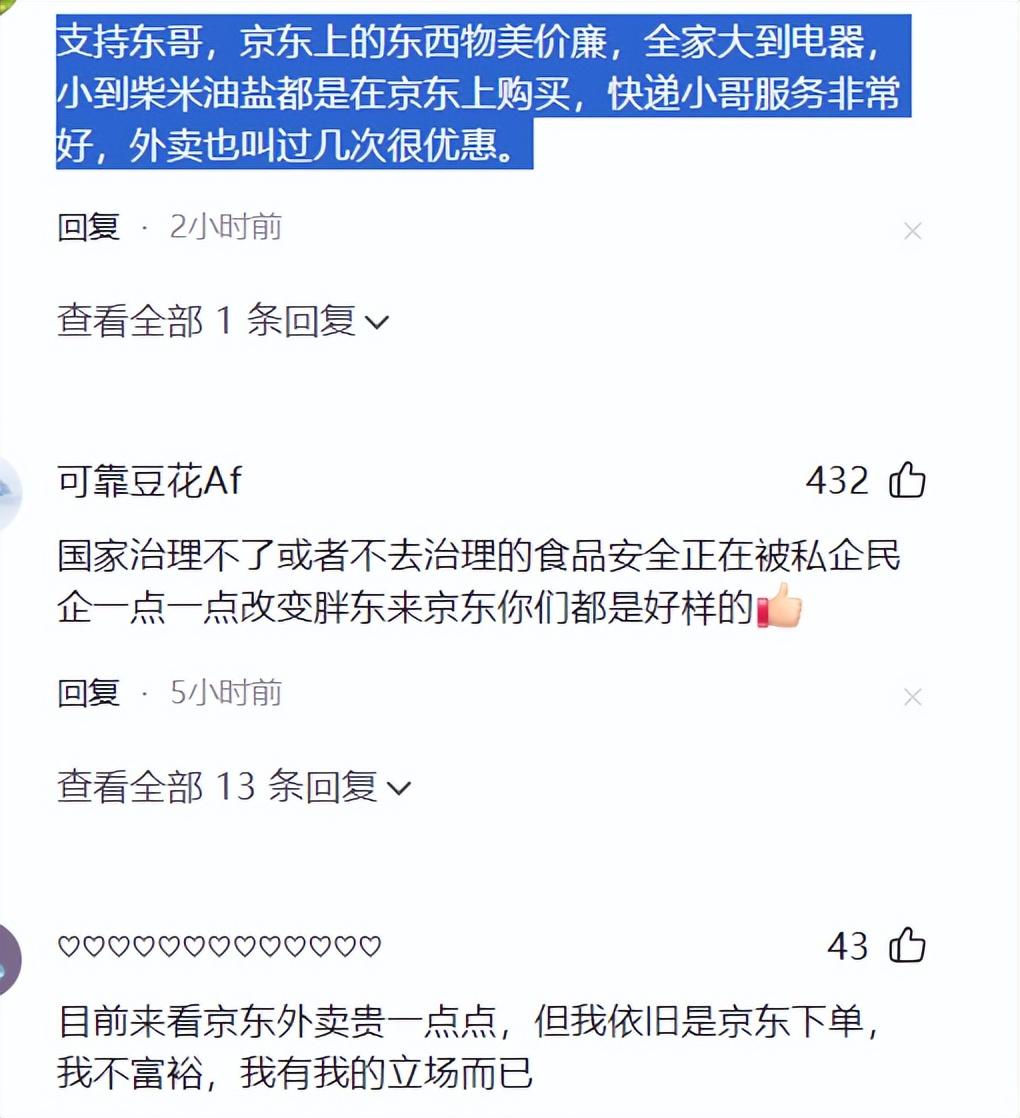Dismiss the comment posted 2小时前

[912, 231]
